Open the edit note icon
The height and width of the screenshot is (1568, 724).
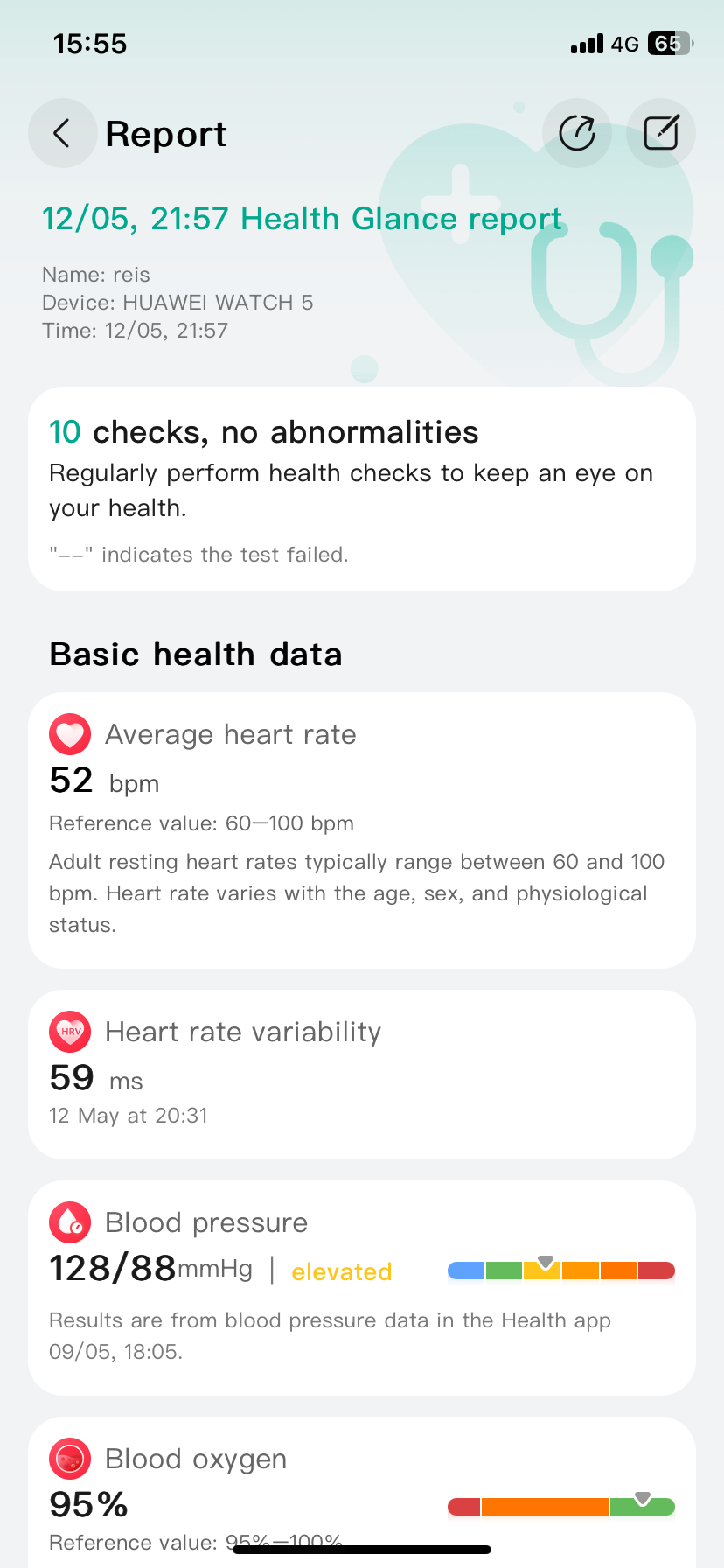pyautogui.click(x=661, y=133)
